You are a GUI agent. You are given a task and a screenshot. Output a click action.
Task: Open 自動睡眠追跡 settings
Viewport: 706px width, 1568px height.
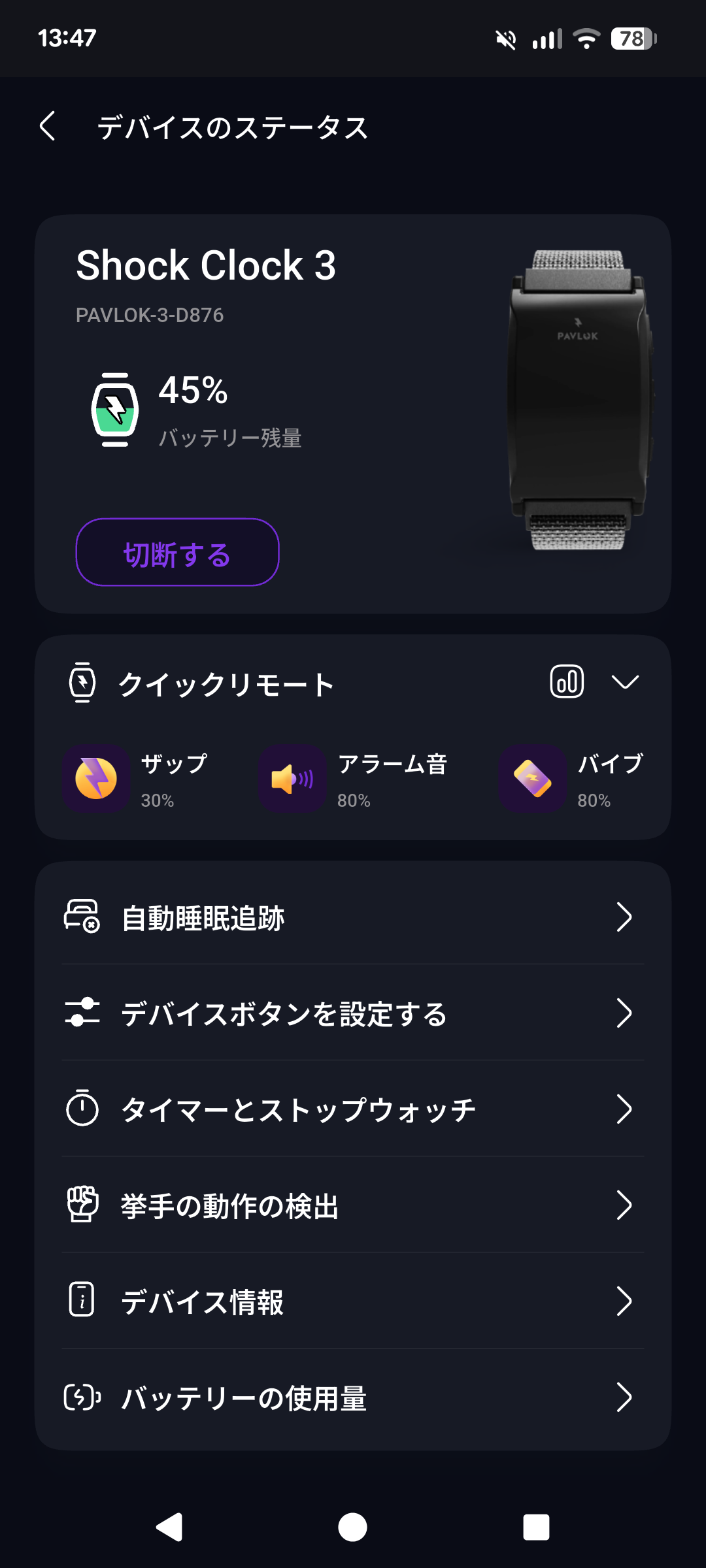pyautogui.click(x=353, y=917)
